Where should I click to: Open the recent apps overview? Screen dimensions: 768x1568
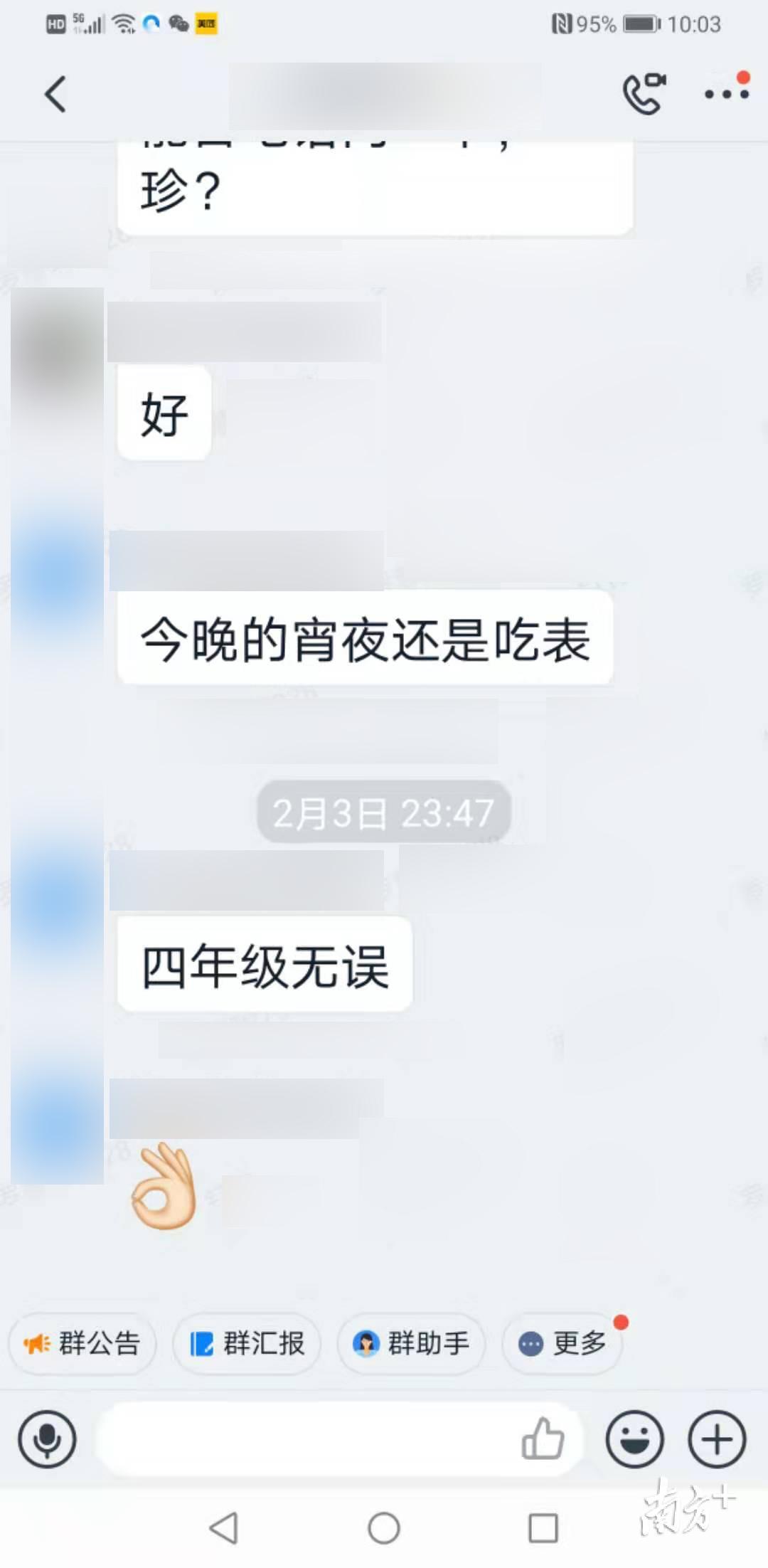click(x=543, y=1527)
